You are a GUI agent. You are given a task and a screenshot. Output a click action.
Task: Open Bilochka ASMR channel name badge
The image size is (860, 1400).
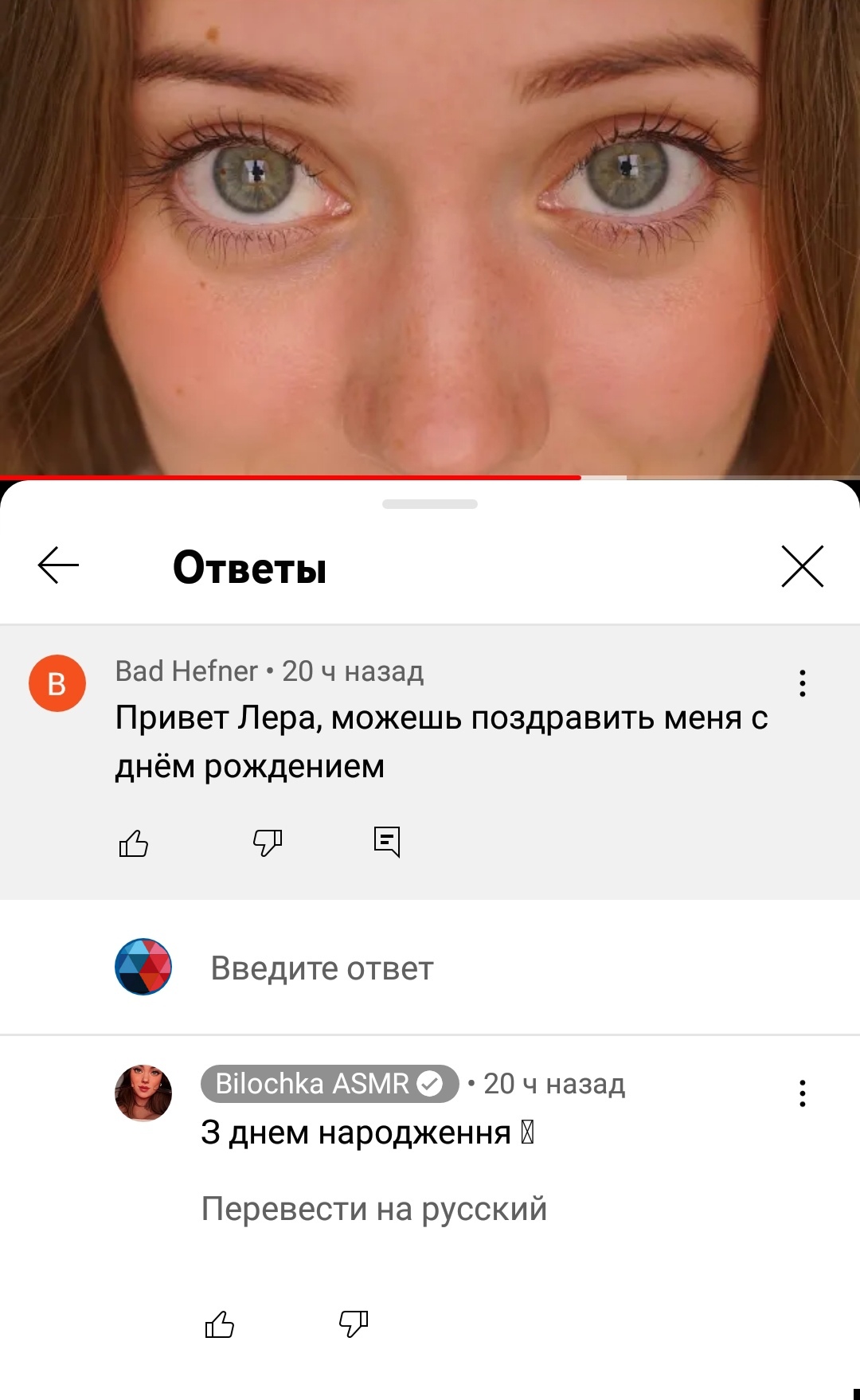click(x=330, y=1084)
